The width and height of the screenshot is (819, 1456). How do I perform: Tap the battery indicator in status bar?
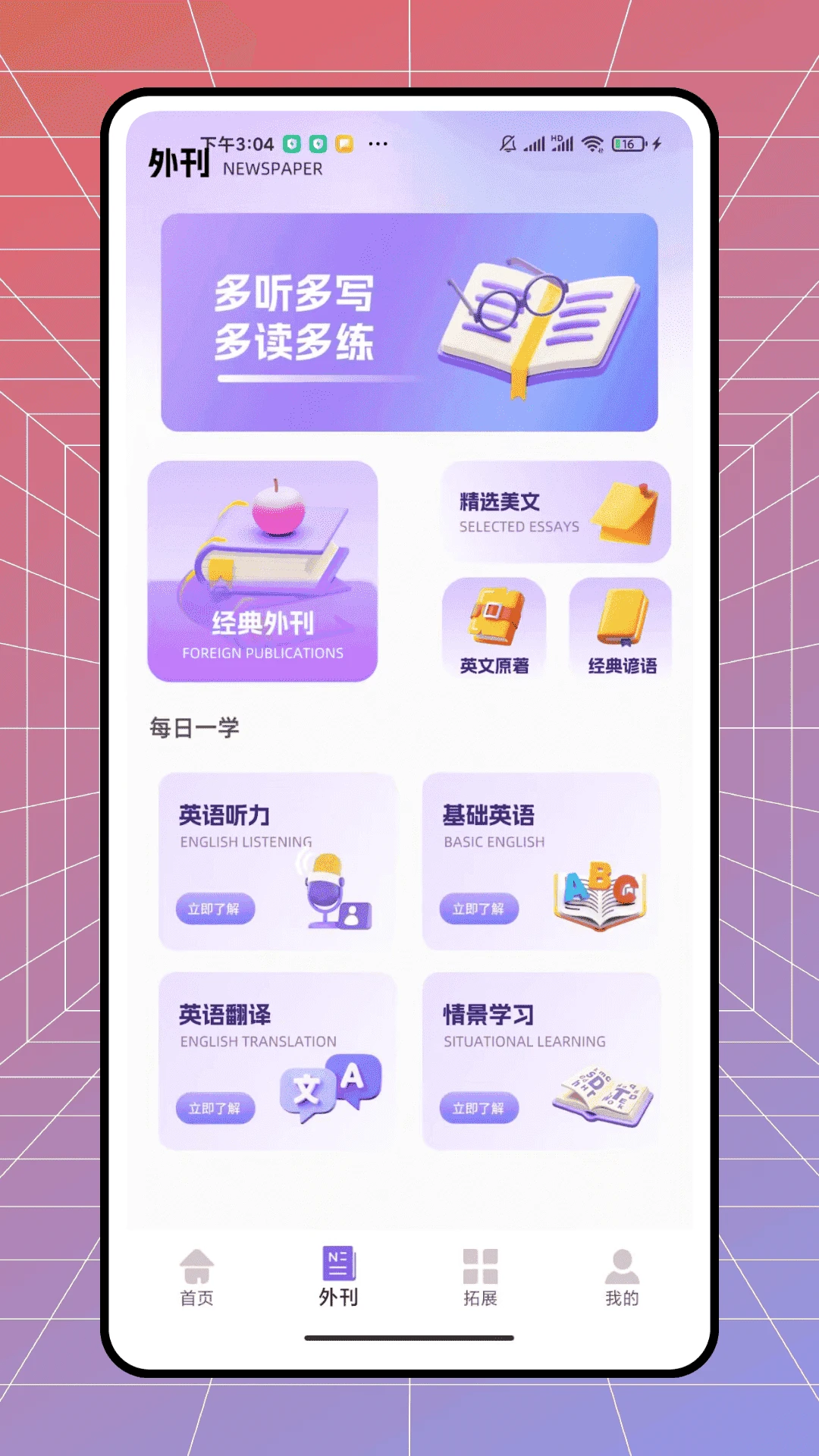pos(627,143)
